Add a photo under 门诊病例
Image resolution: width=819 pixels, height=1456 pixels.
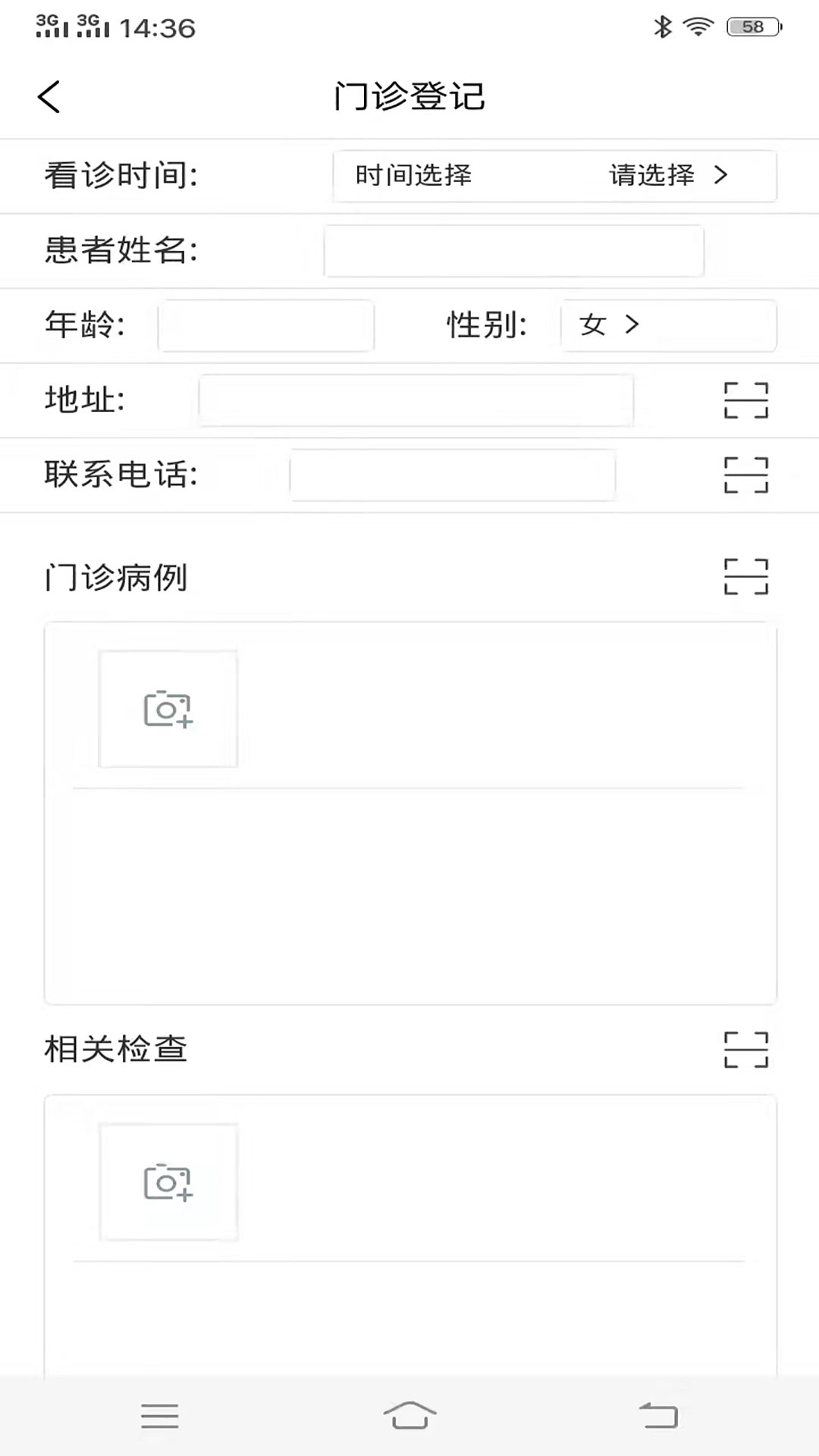tap(168, 709)
